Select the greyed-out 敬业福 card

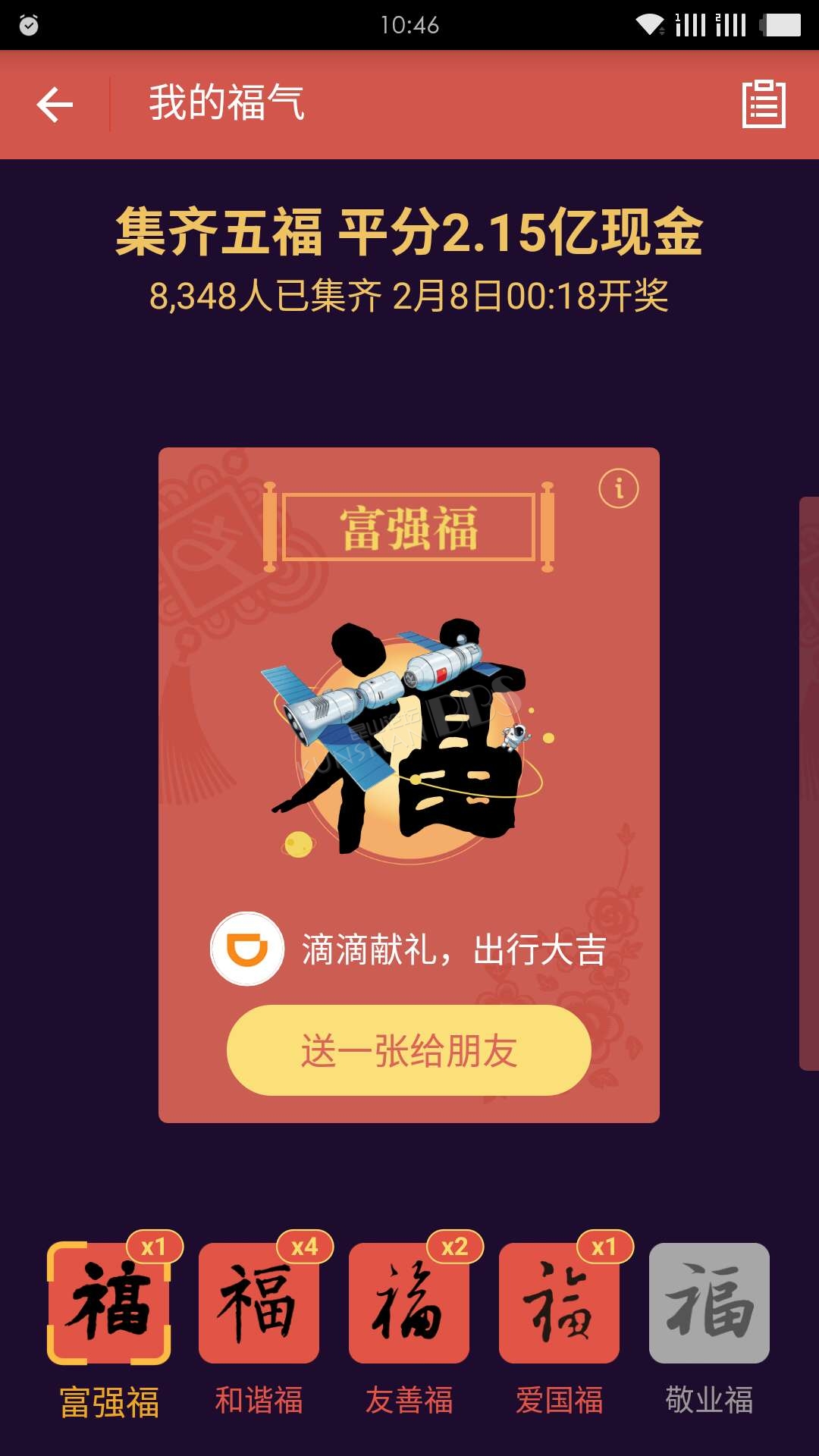[x=709, y=1303]
